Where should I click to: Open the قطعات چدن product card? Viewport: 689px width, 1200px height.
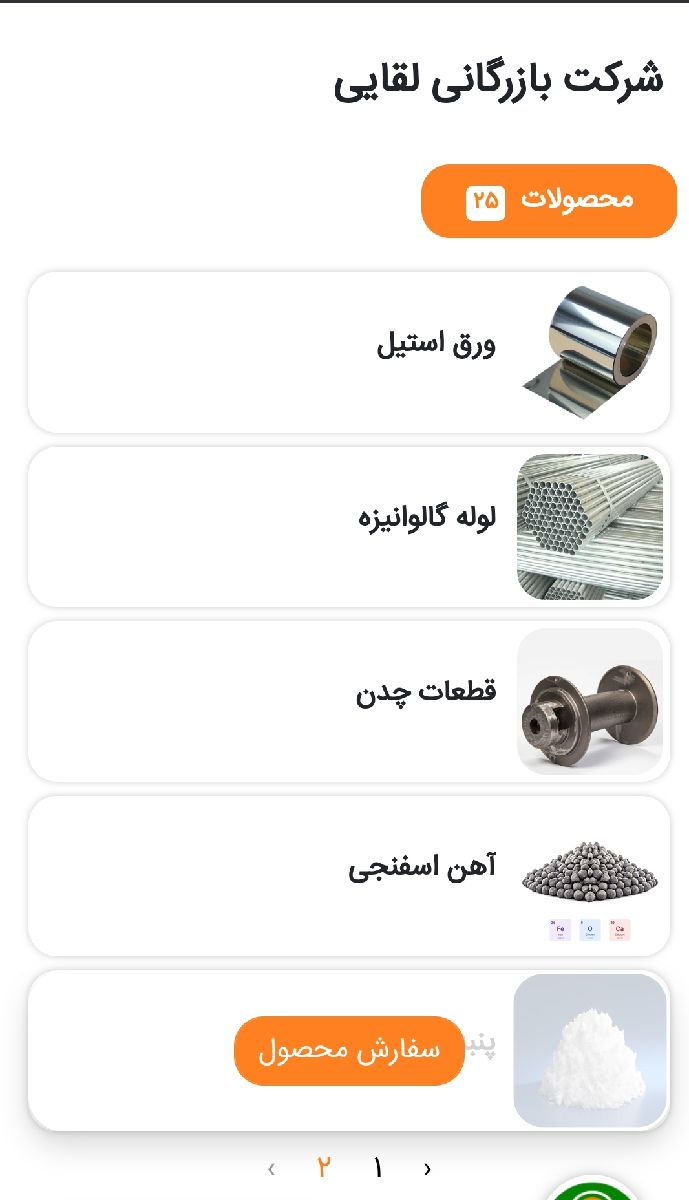coord(349,701)
